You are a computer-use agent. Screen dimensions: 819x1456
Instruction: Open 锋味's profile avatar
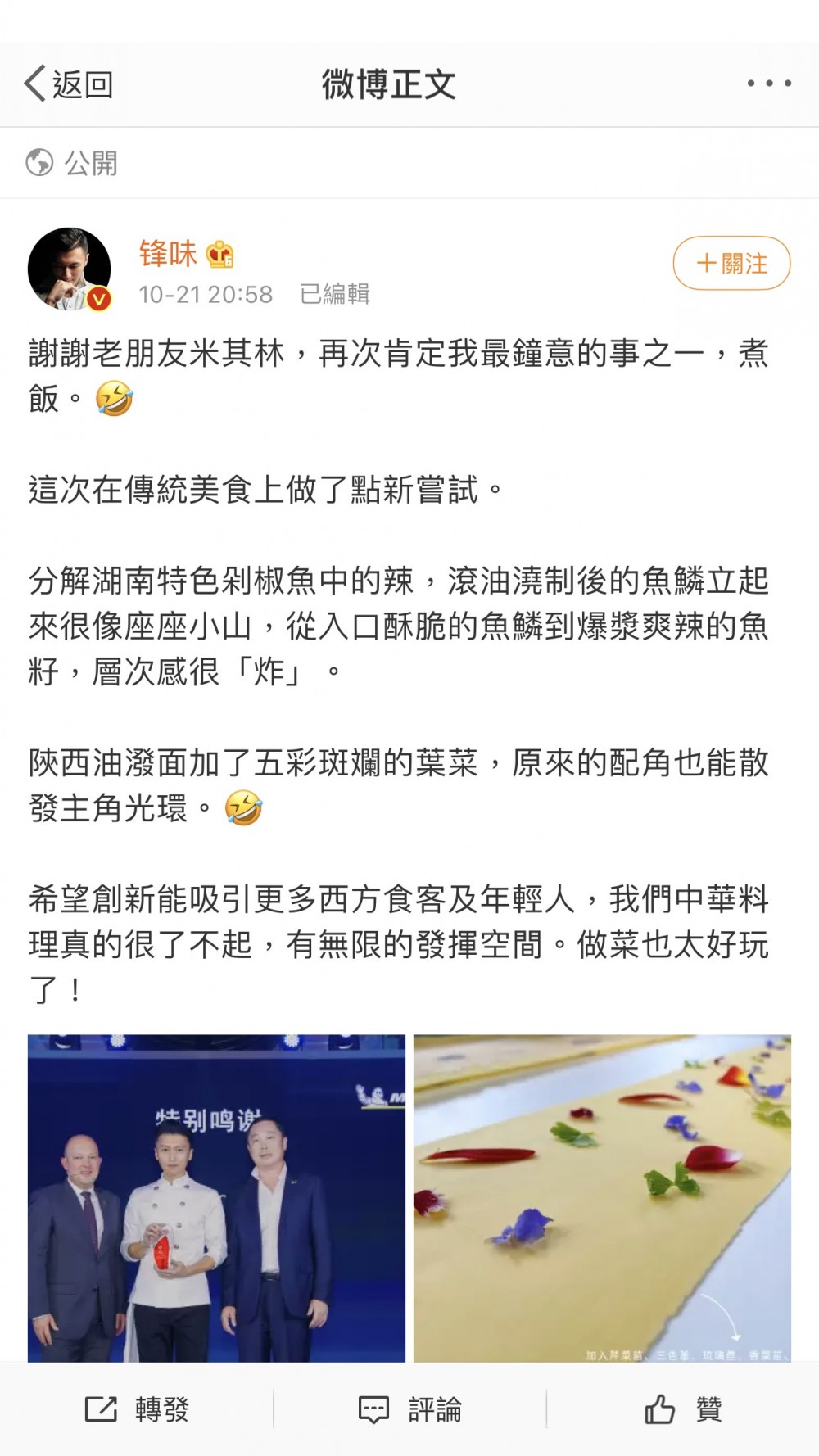(x=70, y=269)
